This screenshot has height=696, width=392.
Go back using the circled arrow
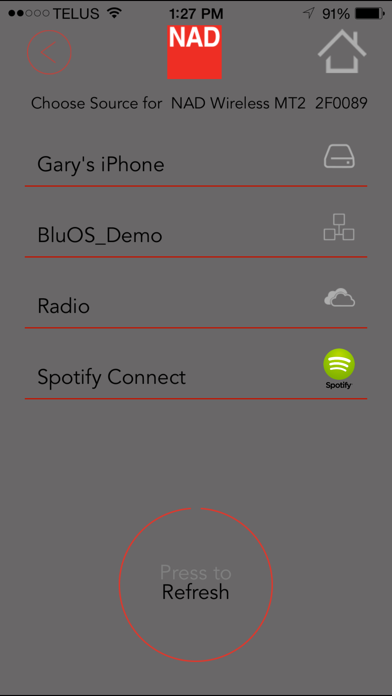[x=49, y=52]
